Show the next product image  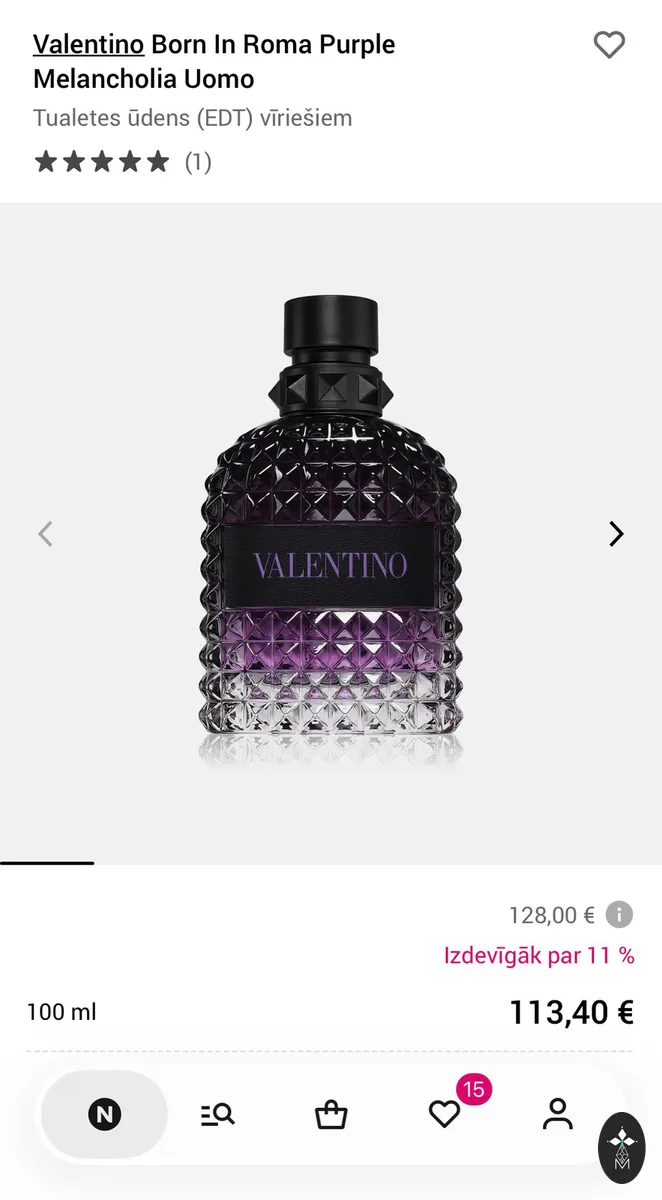pos(616,534)
